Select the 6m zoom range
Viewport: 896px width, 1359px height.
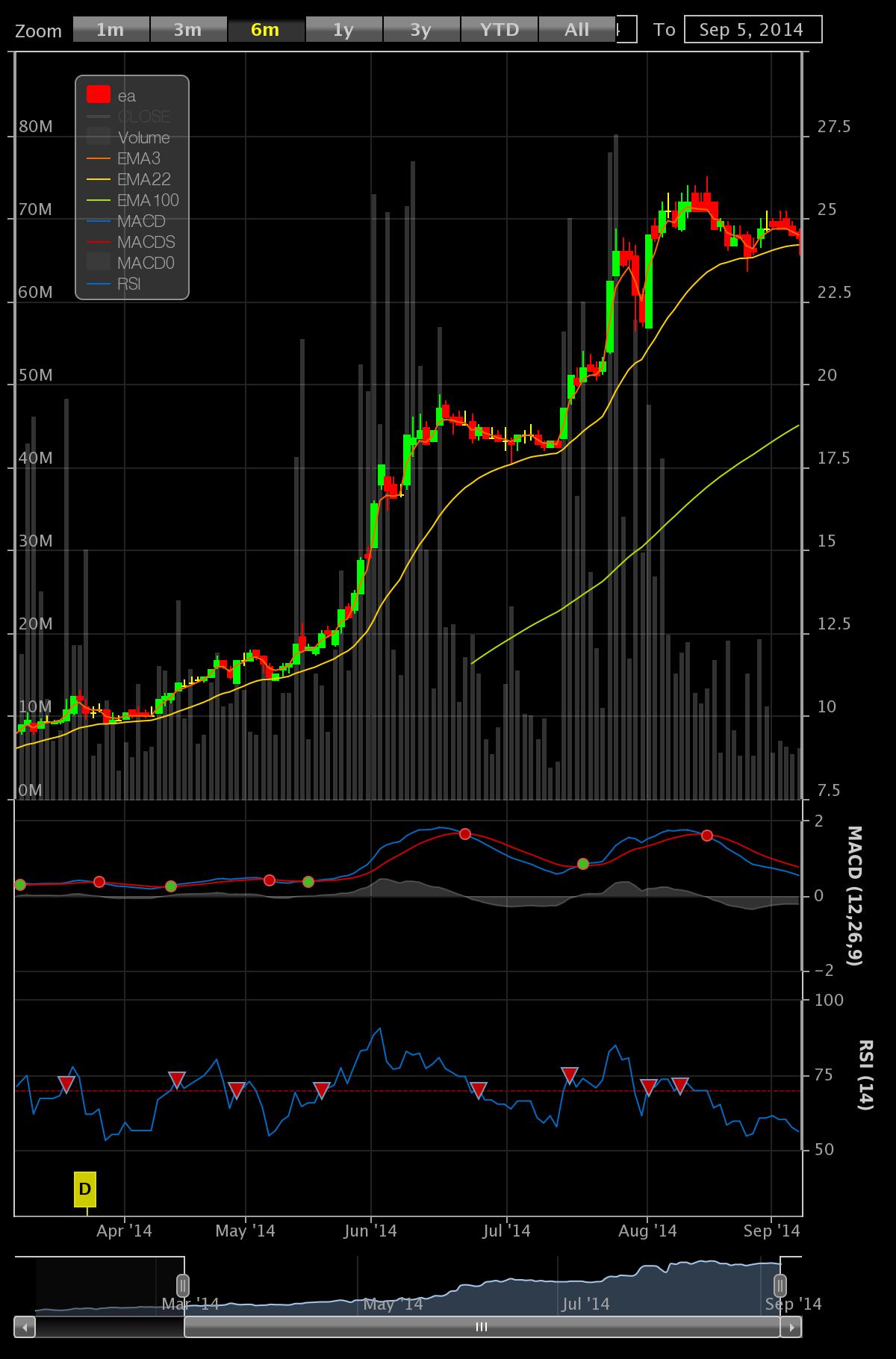pyautogui.click(x=266, y=30)
